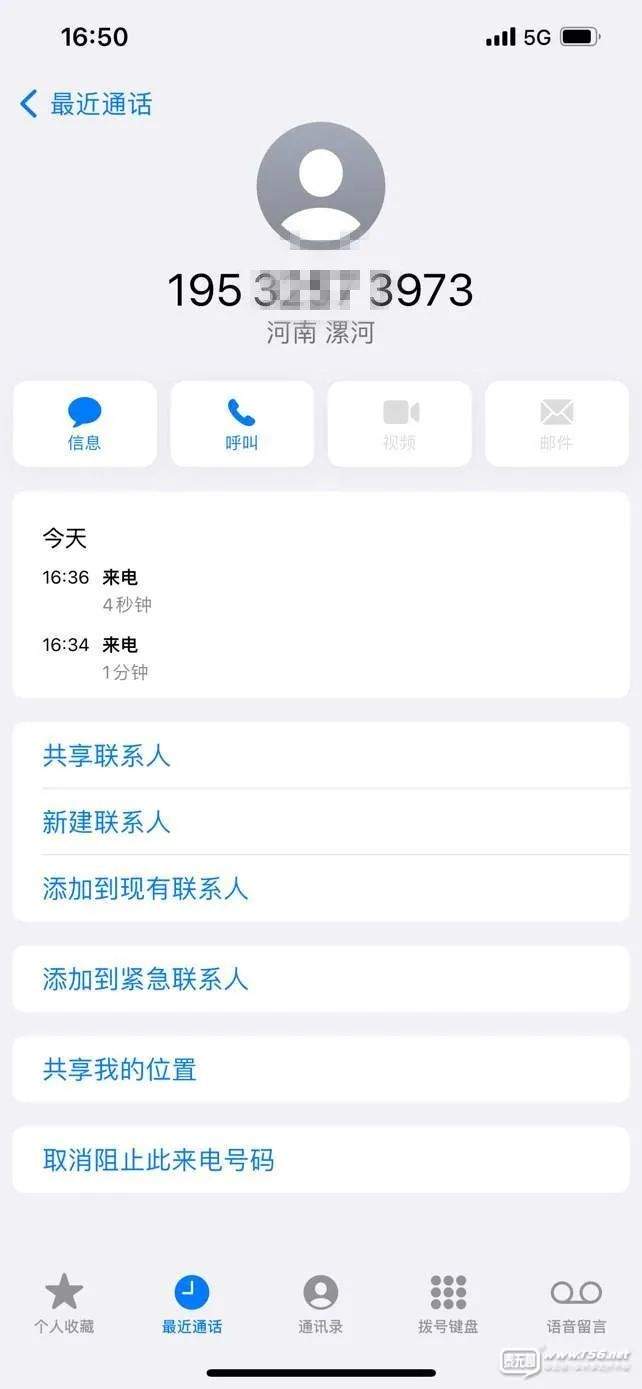Send a message via 信息 button
This screenshot has width=642, height=1389.
coord(85,423)
